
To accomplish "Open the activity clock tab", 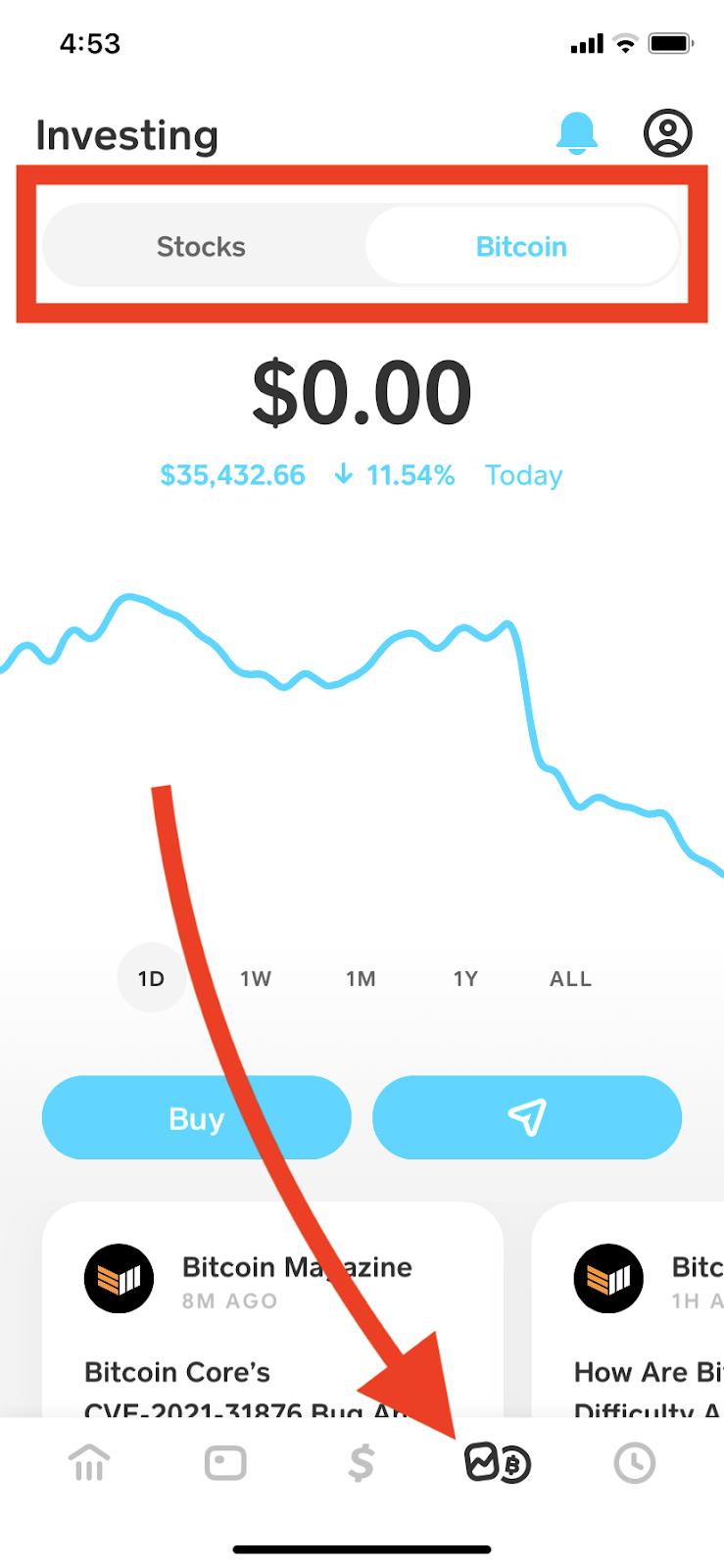I will point(635,1463).
